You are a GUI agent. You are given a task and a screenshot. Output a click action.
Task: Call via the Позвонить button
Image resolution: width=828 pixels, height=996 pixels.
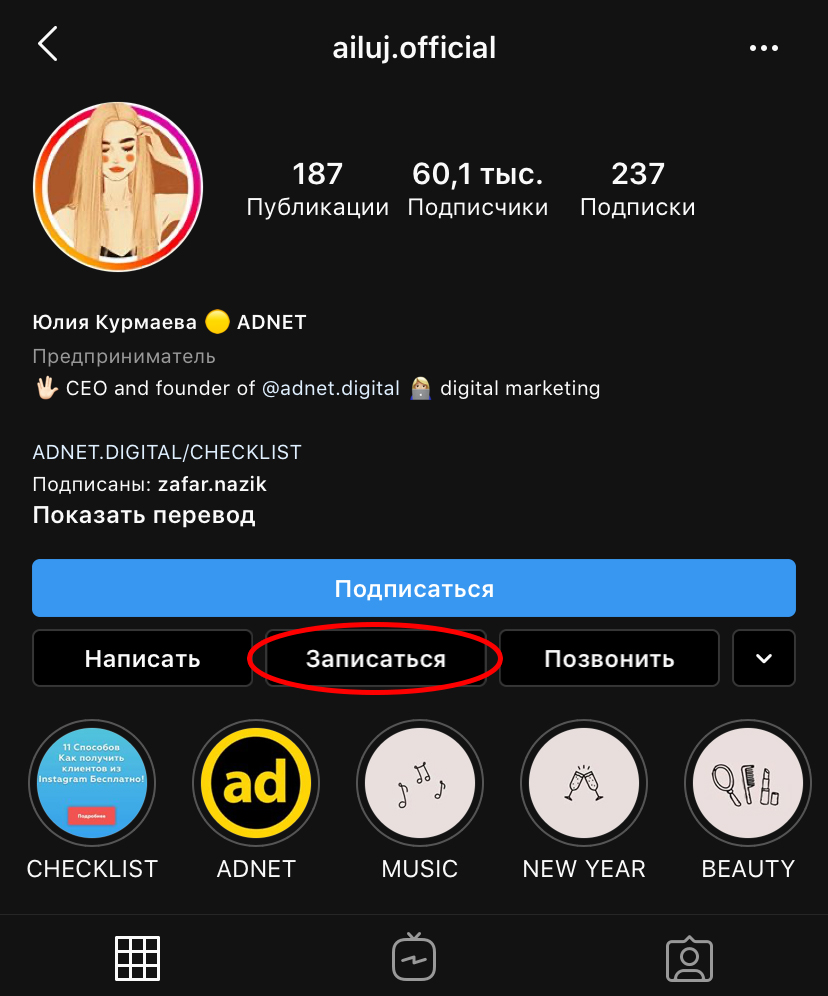[609, 659]
